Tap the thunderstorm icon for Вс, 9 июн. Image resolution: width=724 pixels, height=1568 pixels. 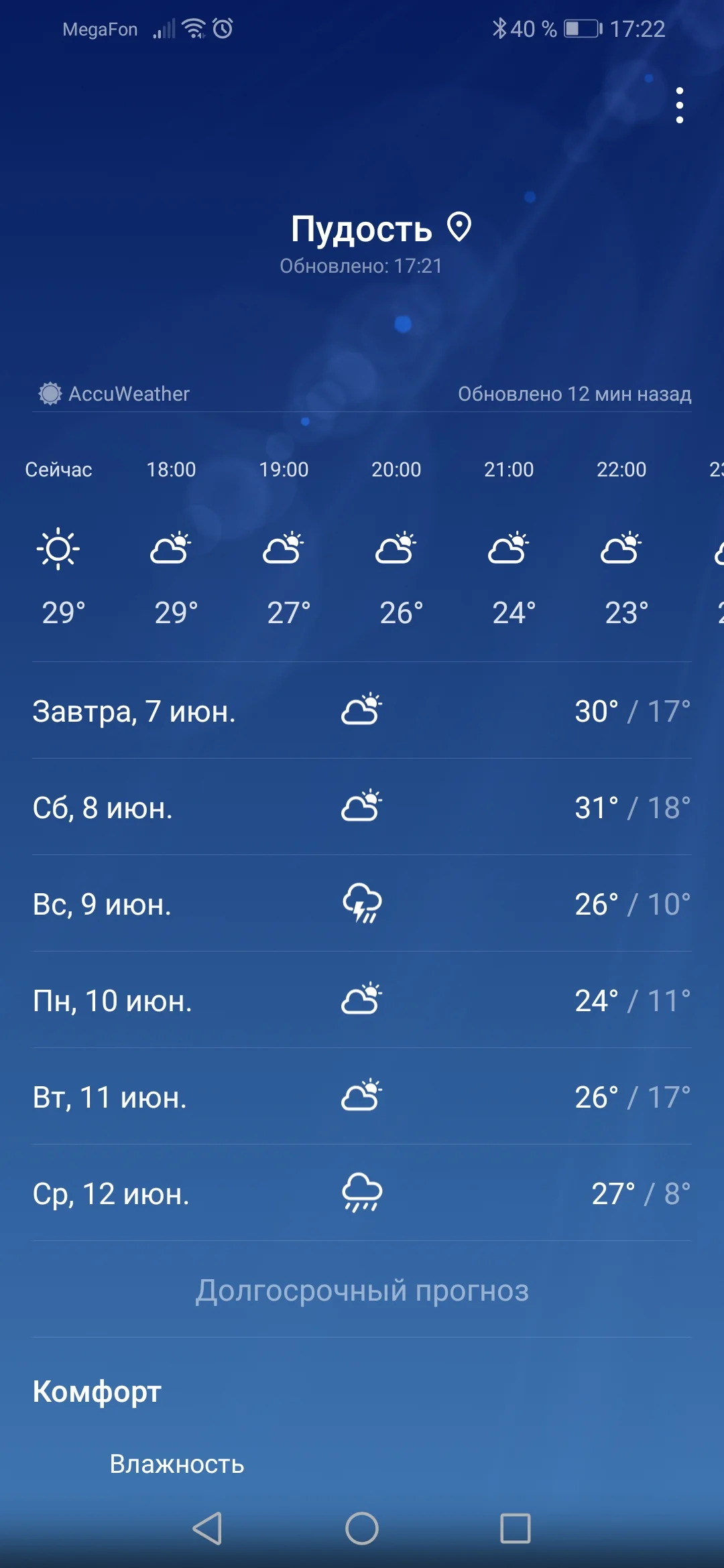click(x=361, y=902)
